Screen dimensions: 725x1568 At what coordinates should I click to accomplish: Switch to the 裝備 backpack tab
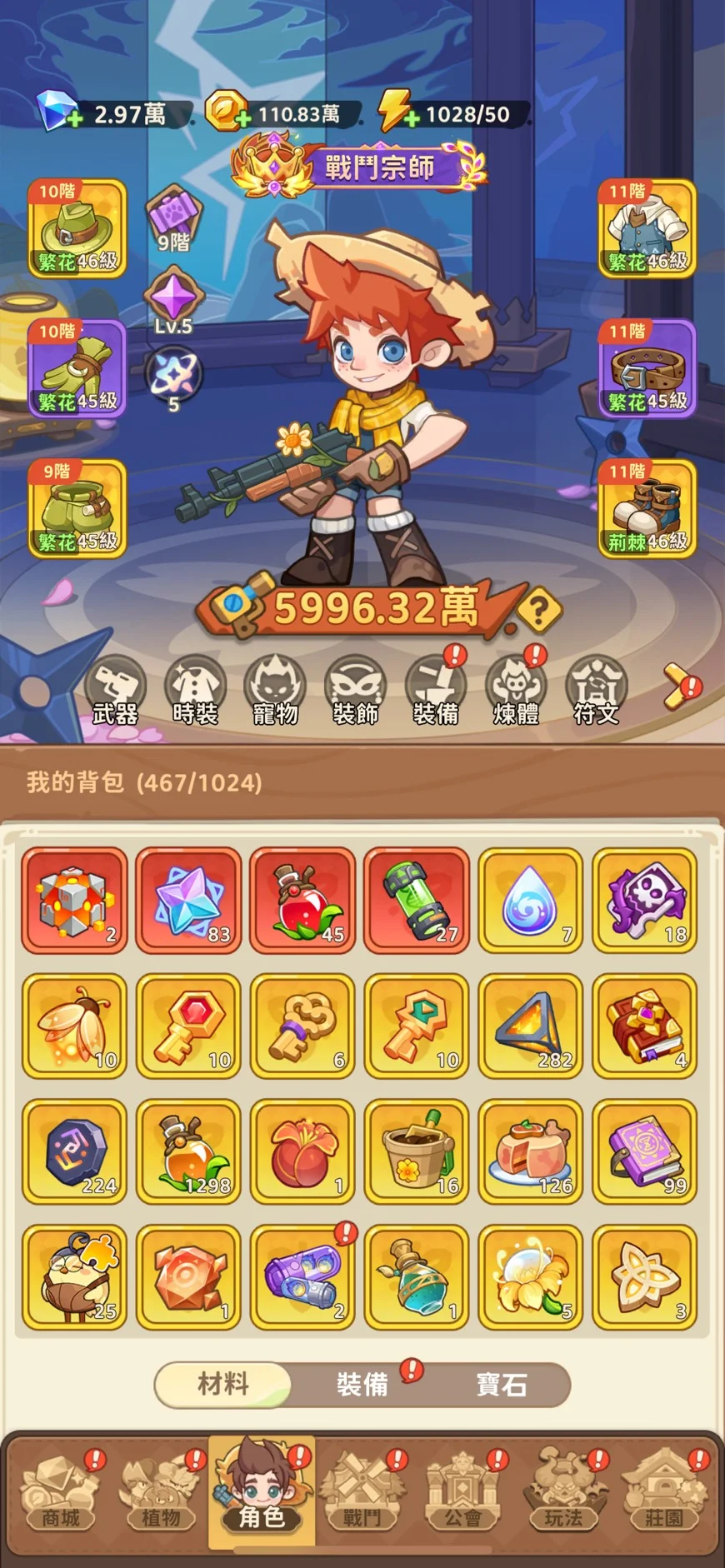362,1385
